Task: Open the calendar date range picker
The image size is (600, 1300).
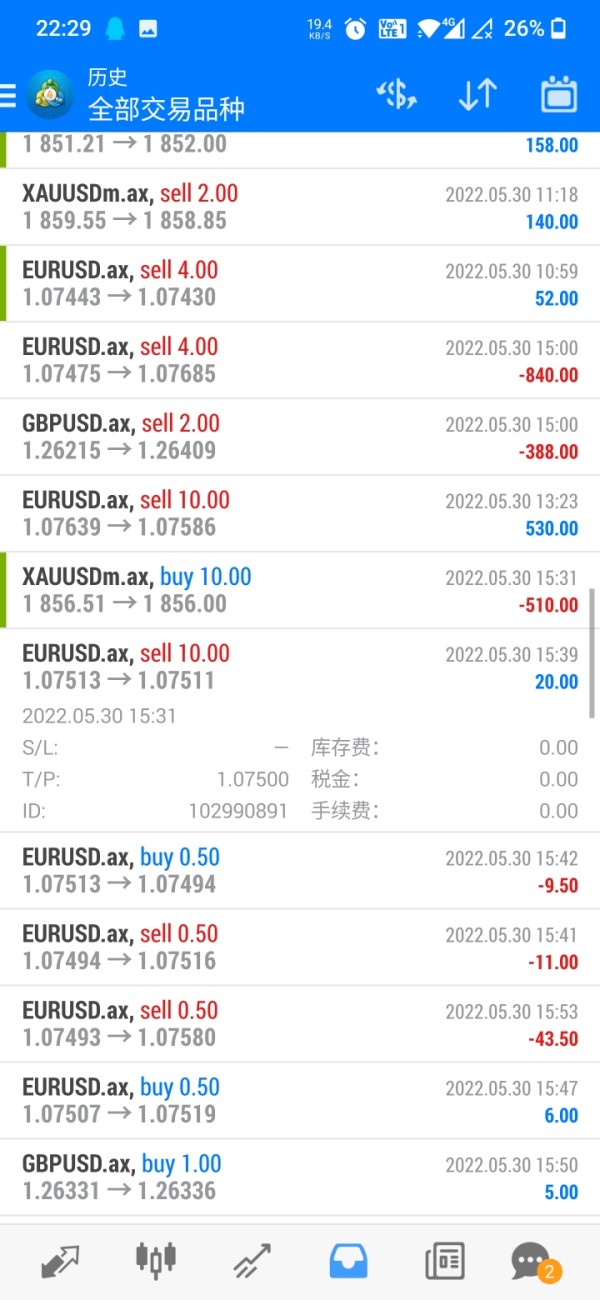Action: (559, 95)
